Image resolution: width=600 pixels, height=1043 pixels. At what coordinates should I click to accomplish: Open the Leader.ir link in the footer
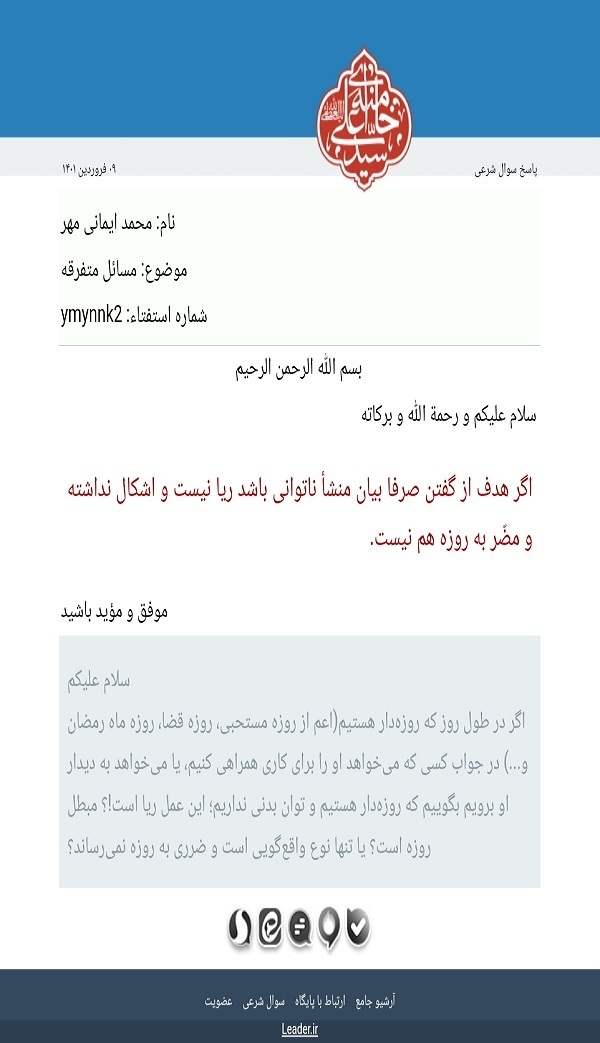tap(299, 1030)
